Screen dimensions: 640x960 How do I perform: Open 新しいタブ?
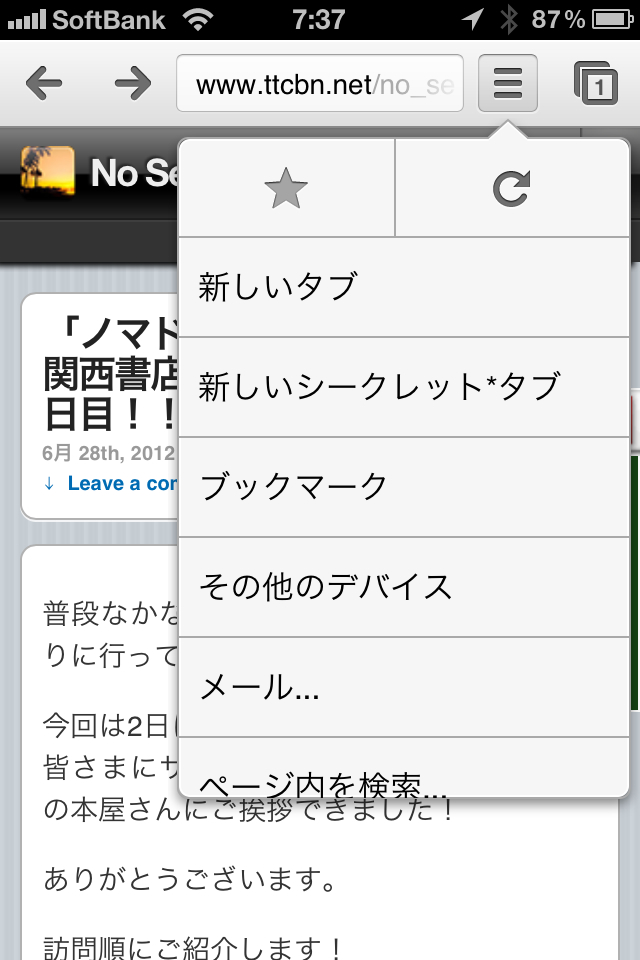(403, 288)
